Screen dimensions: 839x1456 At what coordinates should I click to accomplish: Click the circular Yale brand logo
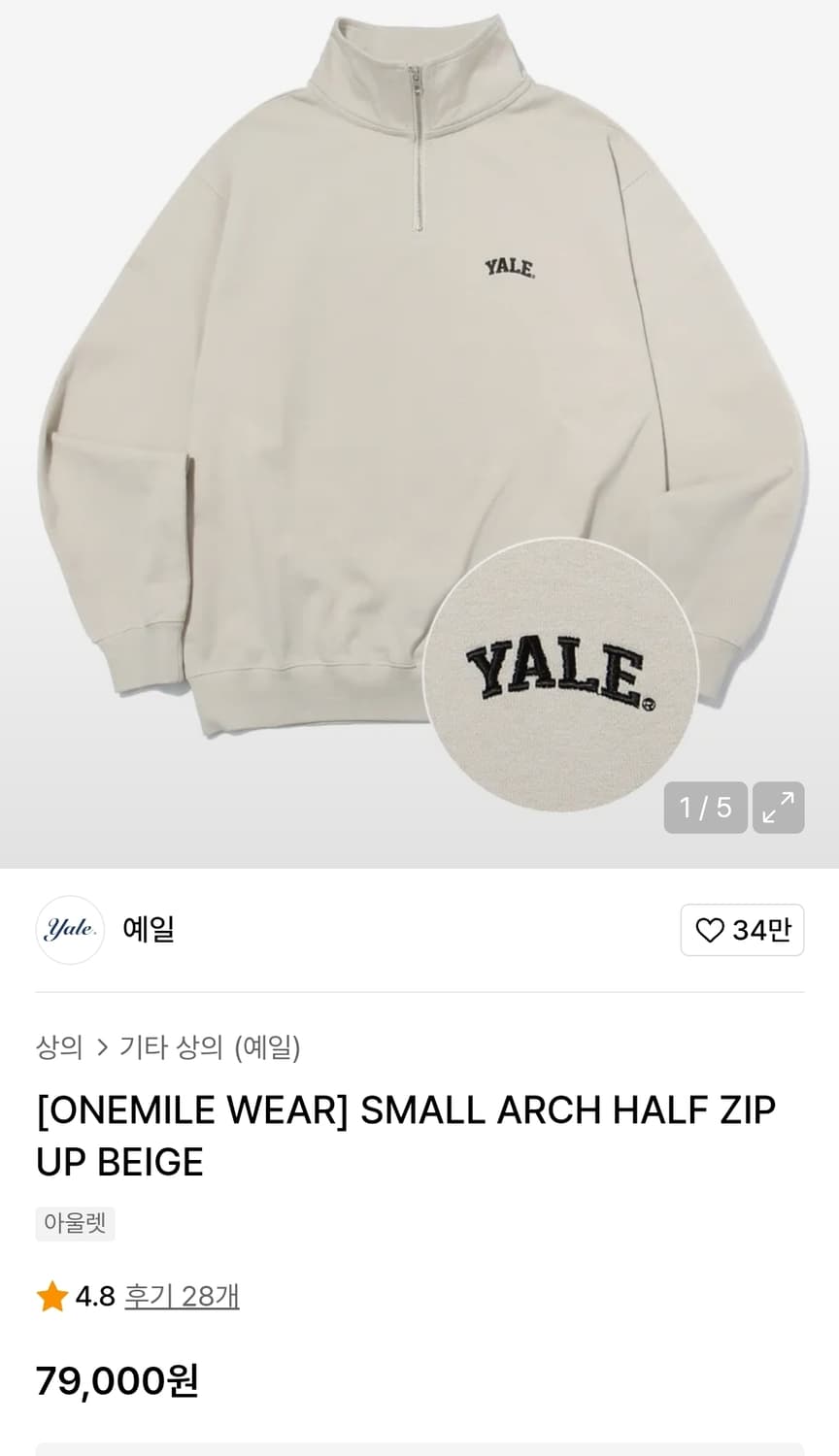click(69, 930)
